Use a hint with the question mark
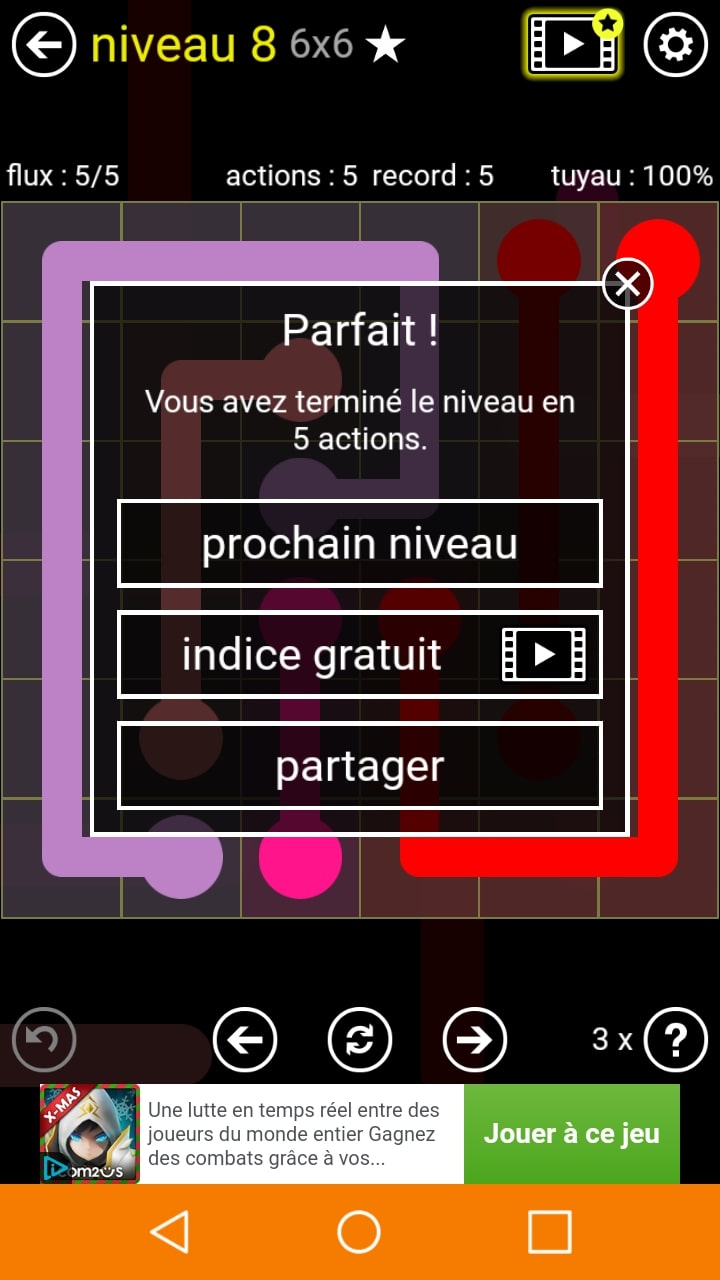 point(675,1040)
